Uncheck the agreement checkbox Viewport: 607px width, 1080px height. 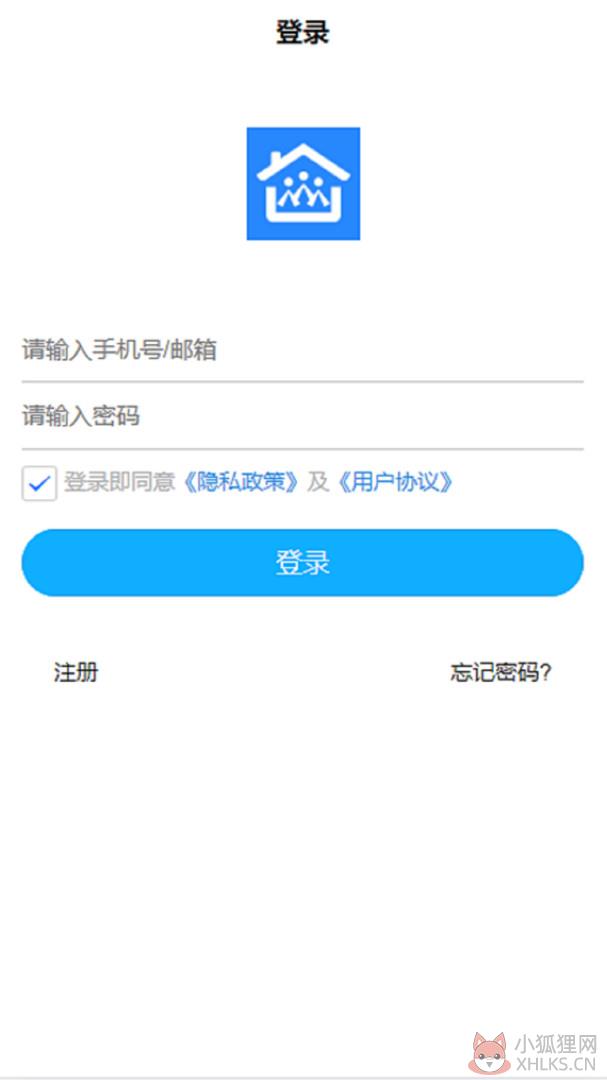(39, 483)
